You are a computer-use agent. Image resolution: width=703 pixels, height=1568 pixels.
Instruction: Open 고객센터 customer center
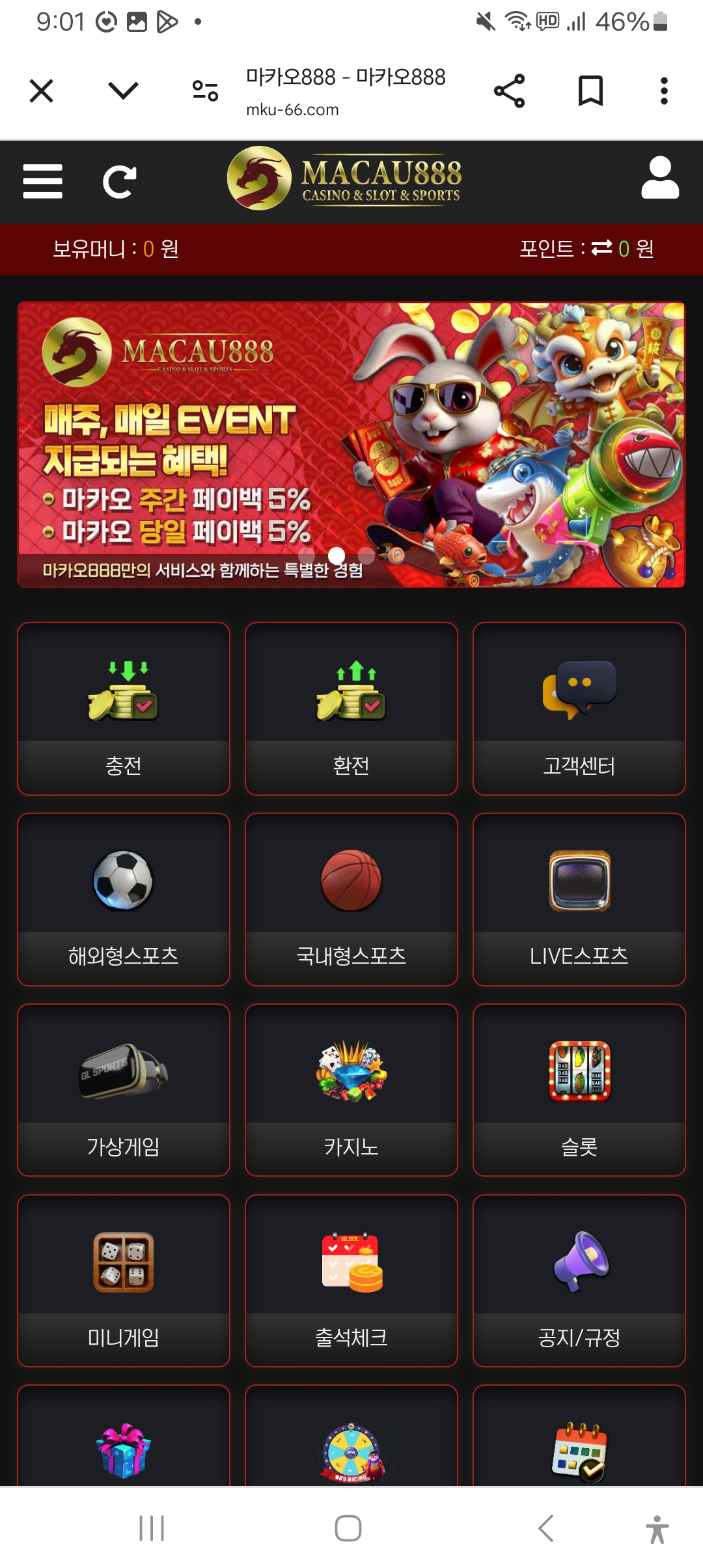(x=579, y=708)
